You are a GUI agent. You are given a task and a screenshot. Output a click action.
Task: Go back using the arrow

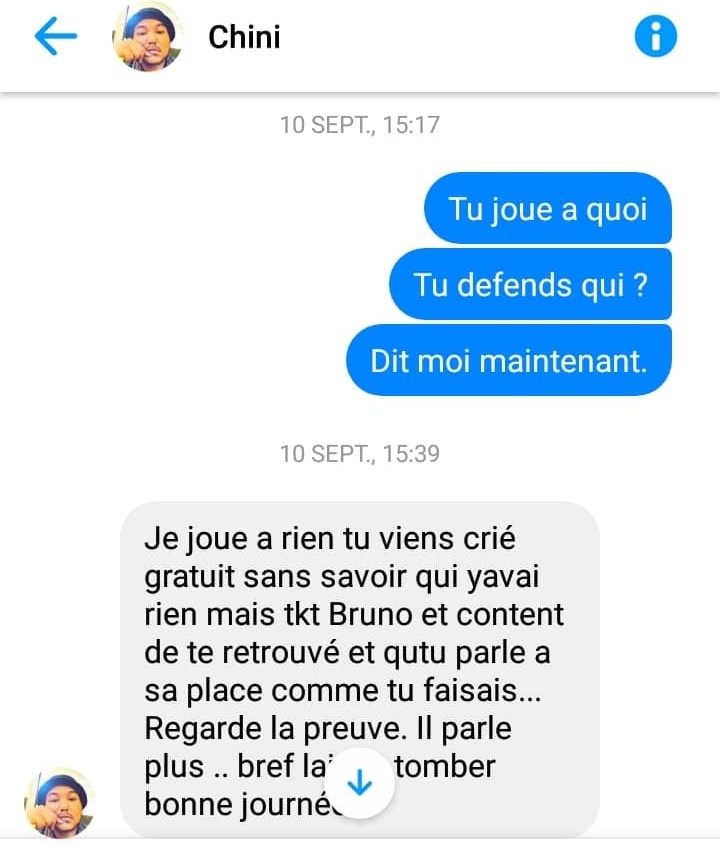pos(55,37)
